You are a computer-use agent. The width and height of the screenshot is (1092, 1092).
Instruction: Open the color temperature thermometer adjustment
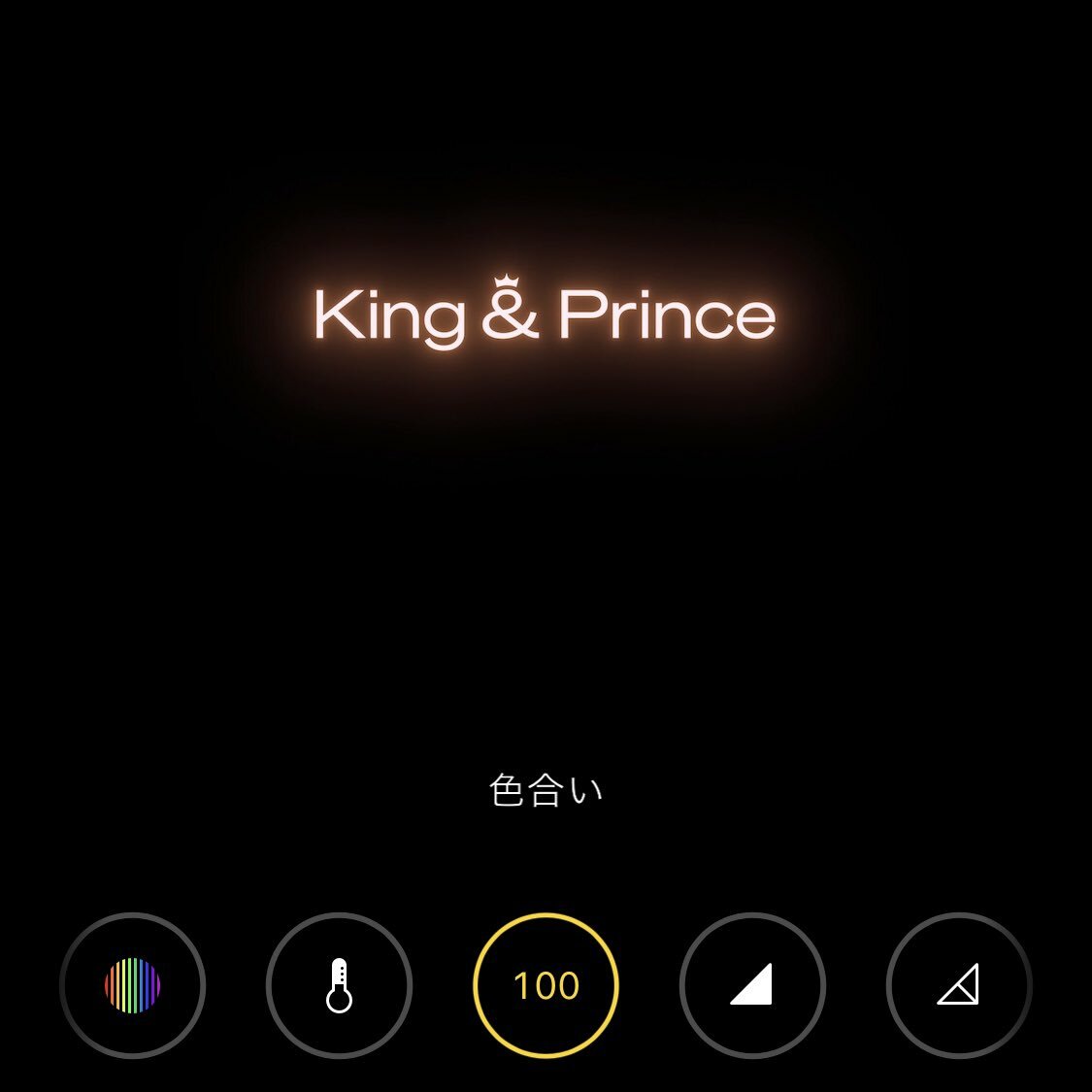pos(339,985)
